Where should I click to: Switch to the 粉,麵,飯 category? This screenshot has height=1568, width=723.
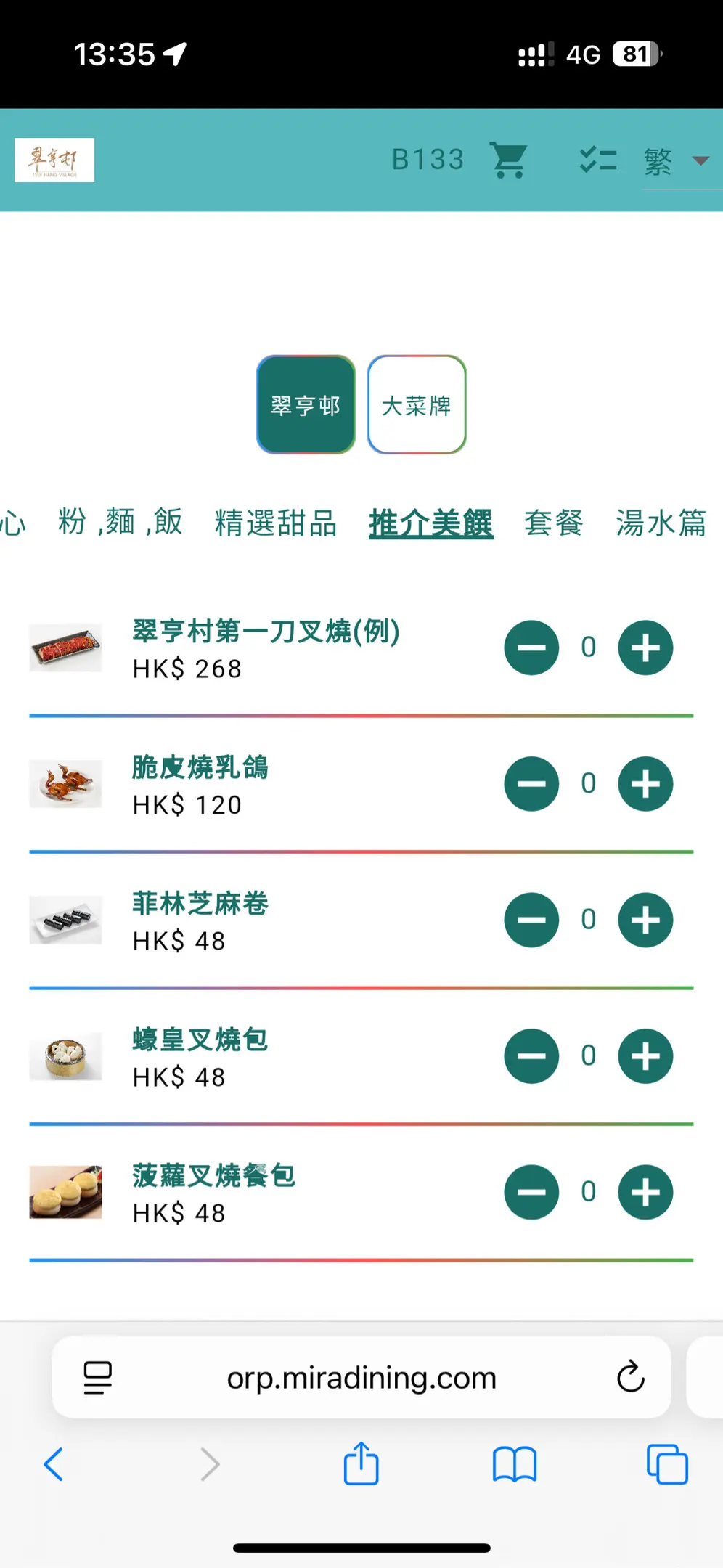(120, 523)
